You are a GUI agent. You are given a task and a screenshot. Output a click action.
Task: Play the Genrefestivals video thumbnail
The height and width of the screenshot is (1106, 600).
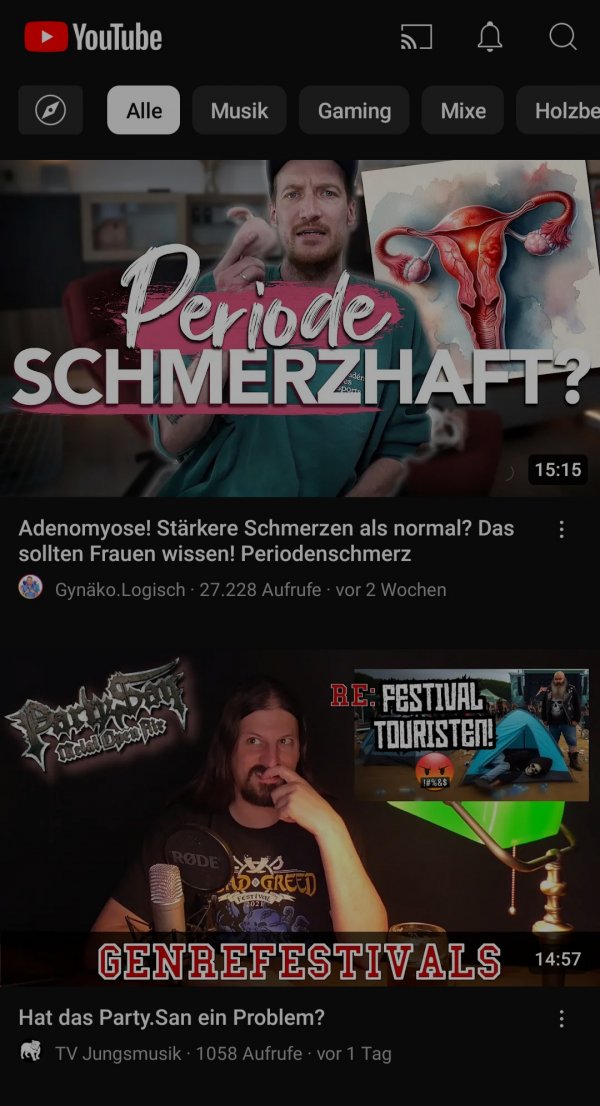(300, 818)
